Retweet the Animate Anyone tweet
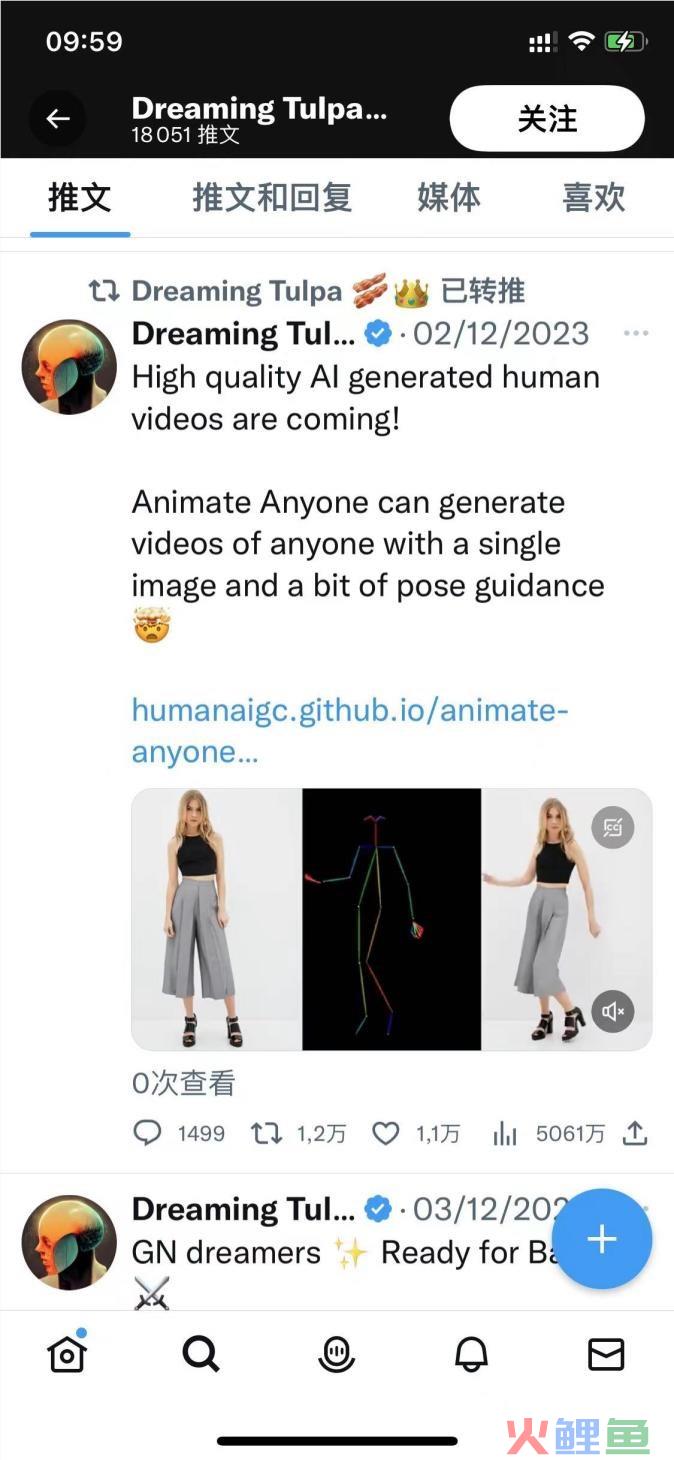The image size is (674, 1460). pyautogui.click(x=266, y=1133)
